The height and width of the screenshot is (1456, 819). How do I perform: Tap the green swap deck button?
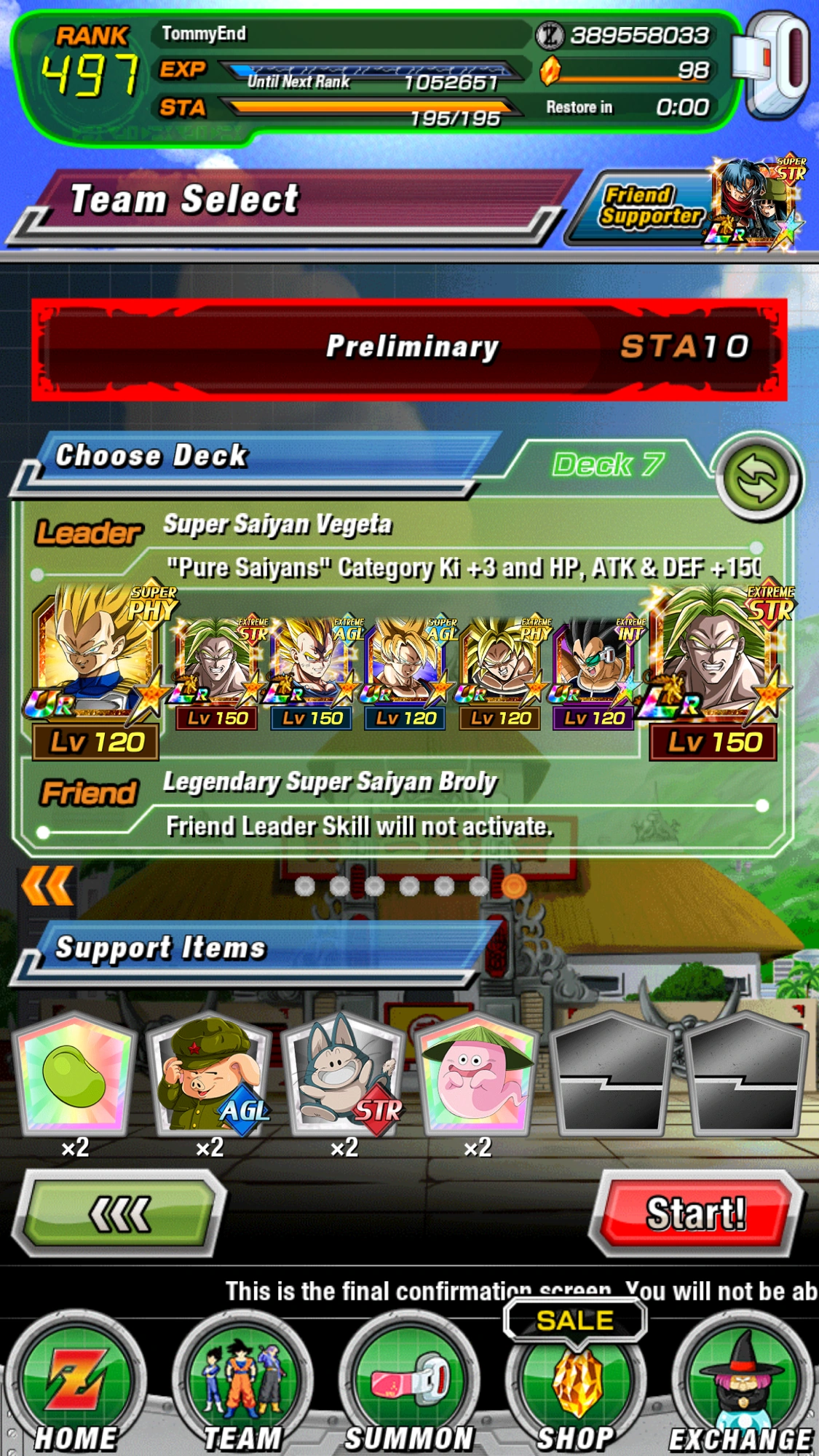(x=758, y=478)
